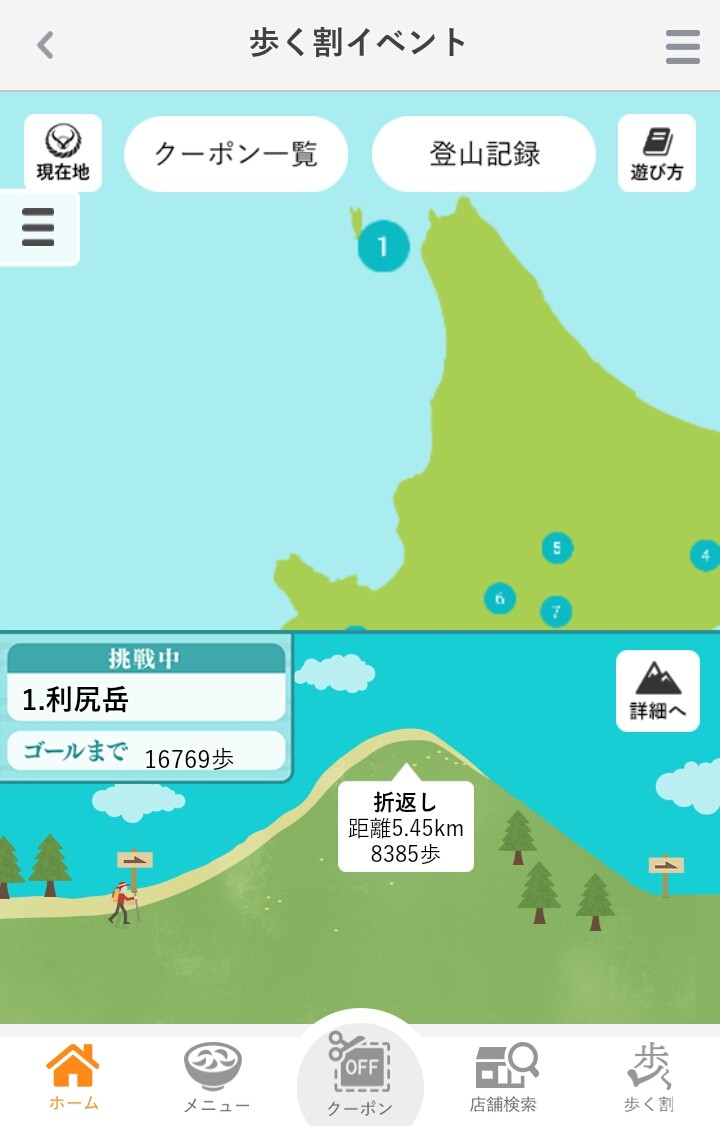The width and height of the screenshot is (720, 1126).
Task: Open the top-right hamburger menu
Action: click(x=682, y=46)
